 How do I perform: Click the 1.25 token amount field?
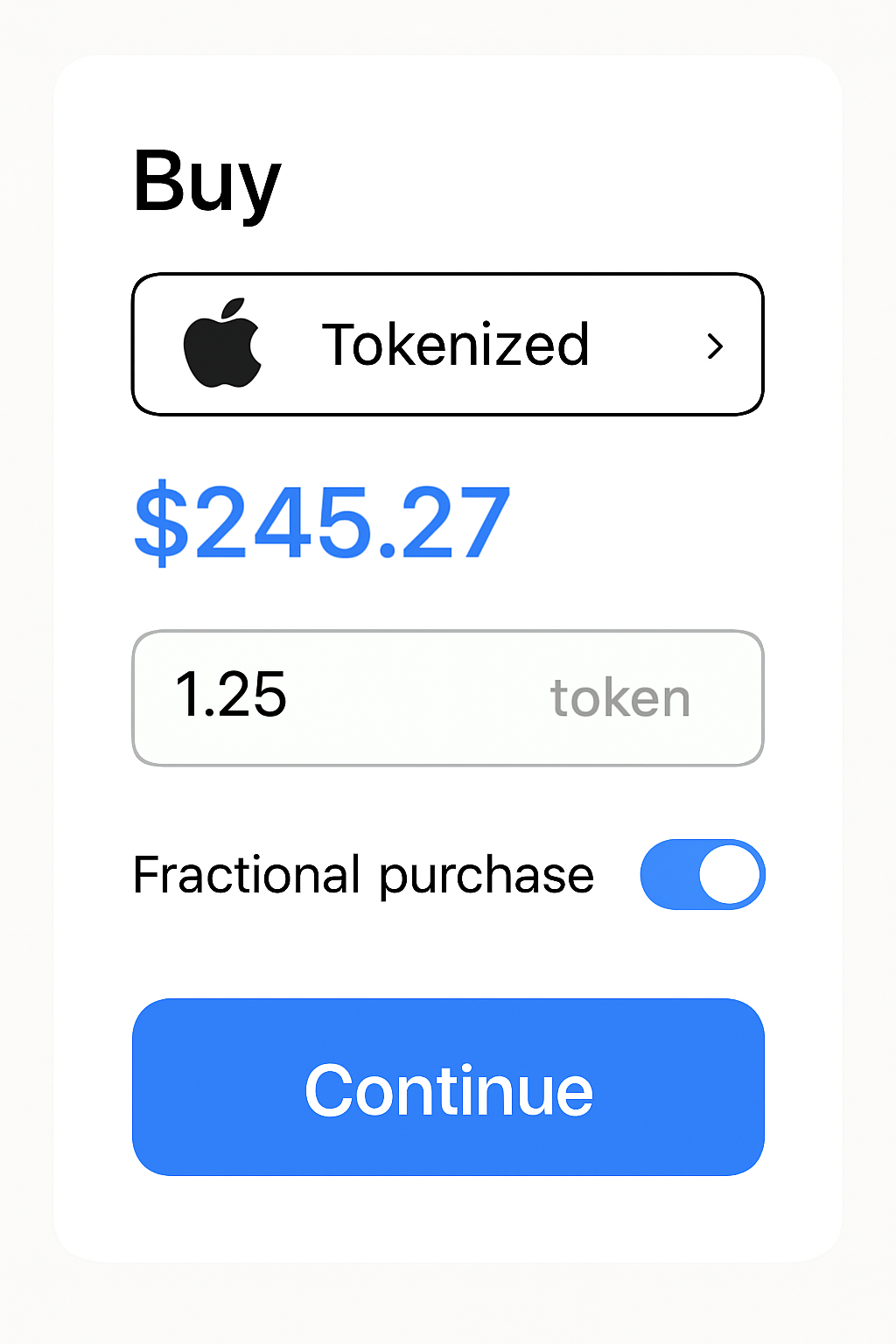tap(448, 696)
